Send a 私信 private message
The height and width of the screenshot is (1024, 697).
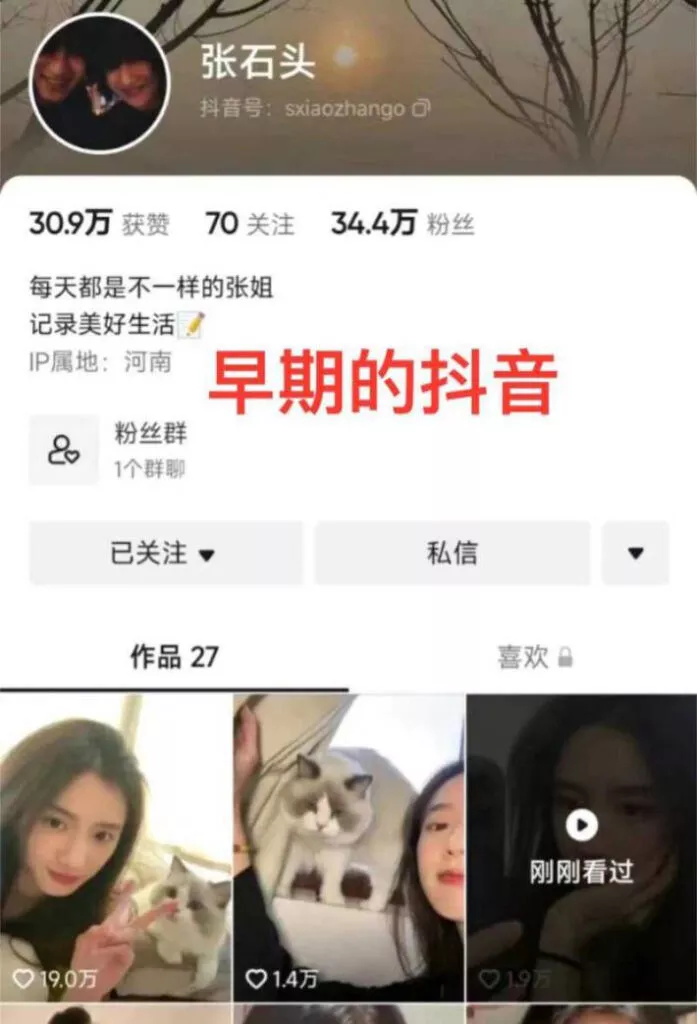point(452,553)
